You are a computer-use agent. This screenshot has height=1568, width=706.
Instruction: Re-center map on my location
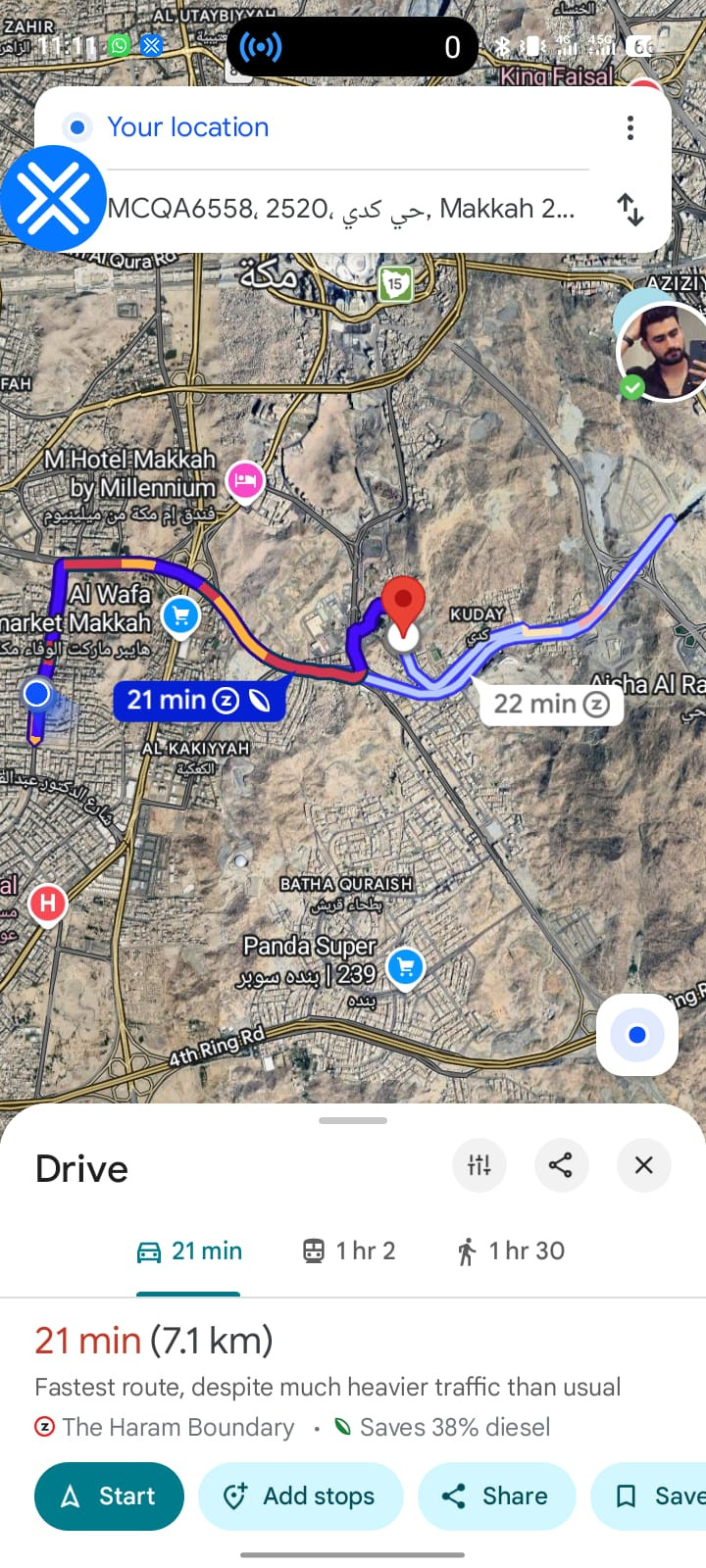point(637,1035)
